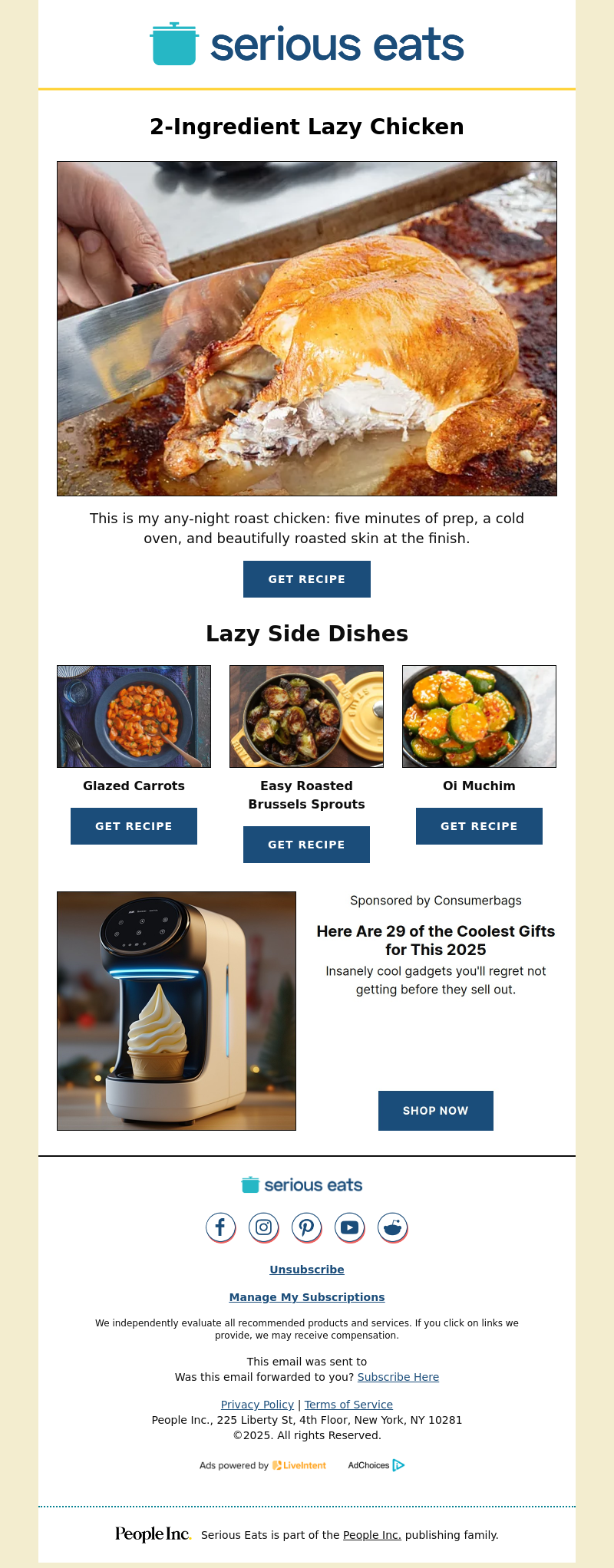This screenshot has height=1568, width=614.
Task: Open the underlined People Inc. link
Action: pyautogui.click(x=372, y=1535)
